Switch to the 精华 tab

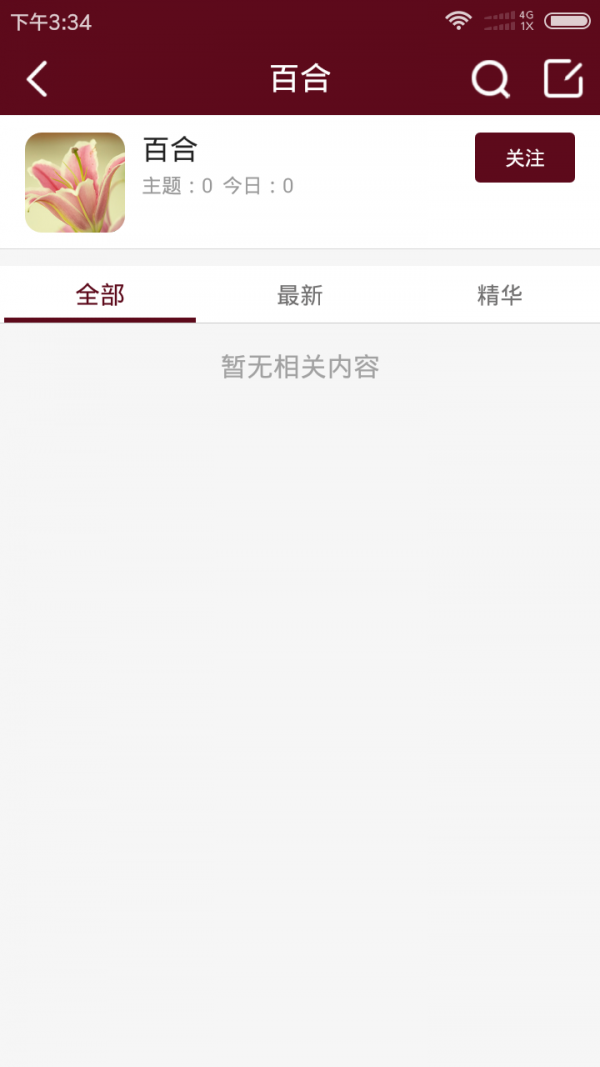500,295
